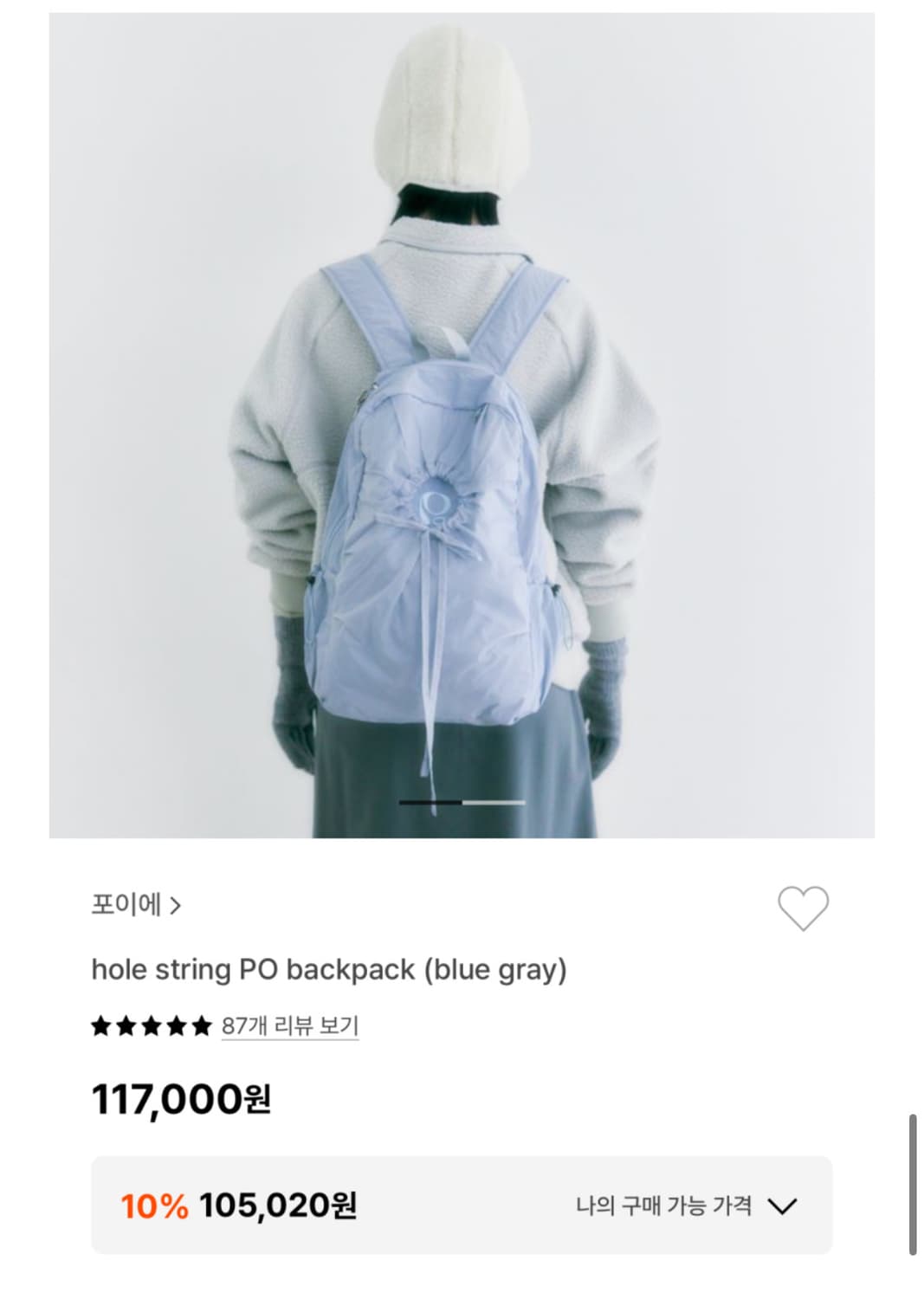
Task: Toggle the wishlist heart for this backpack
Action: pos(804,908)
